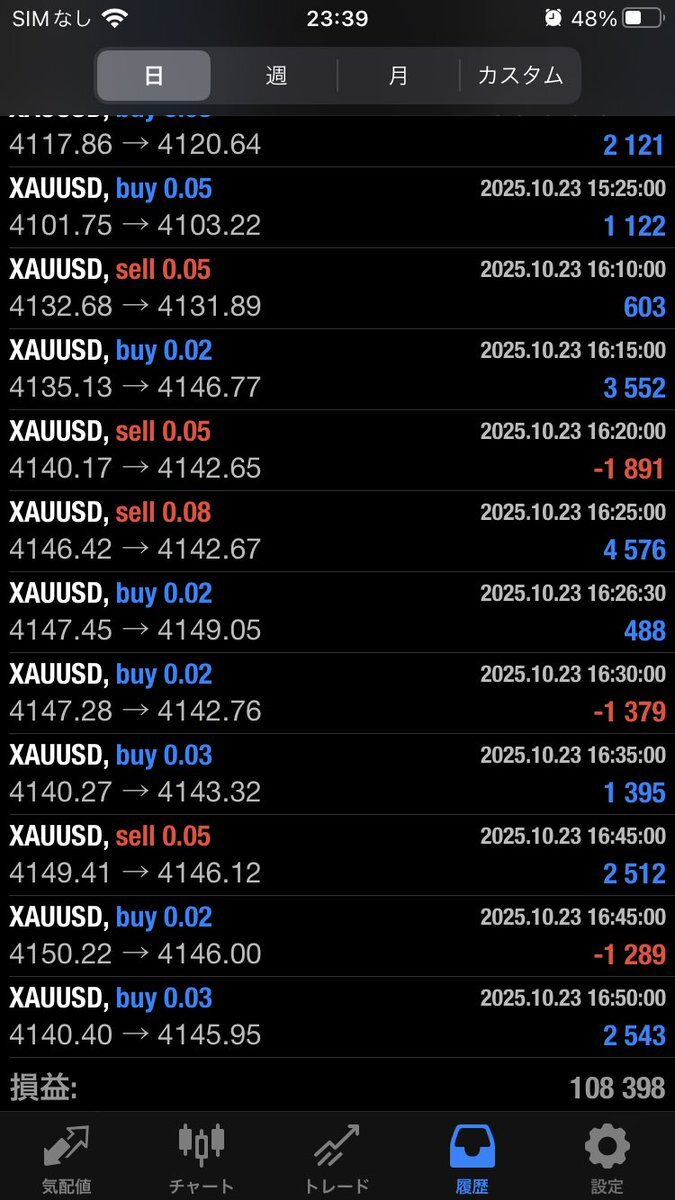675x1200 pixels.
Task: Show details of the sell trade at 16:10:00
Action: pyautogui.click(x=337, y=288)
